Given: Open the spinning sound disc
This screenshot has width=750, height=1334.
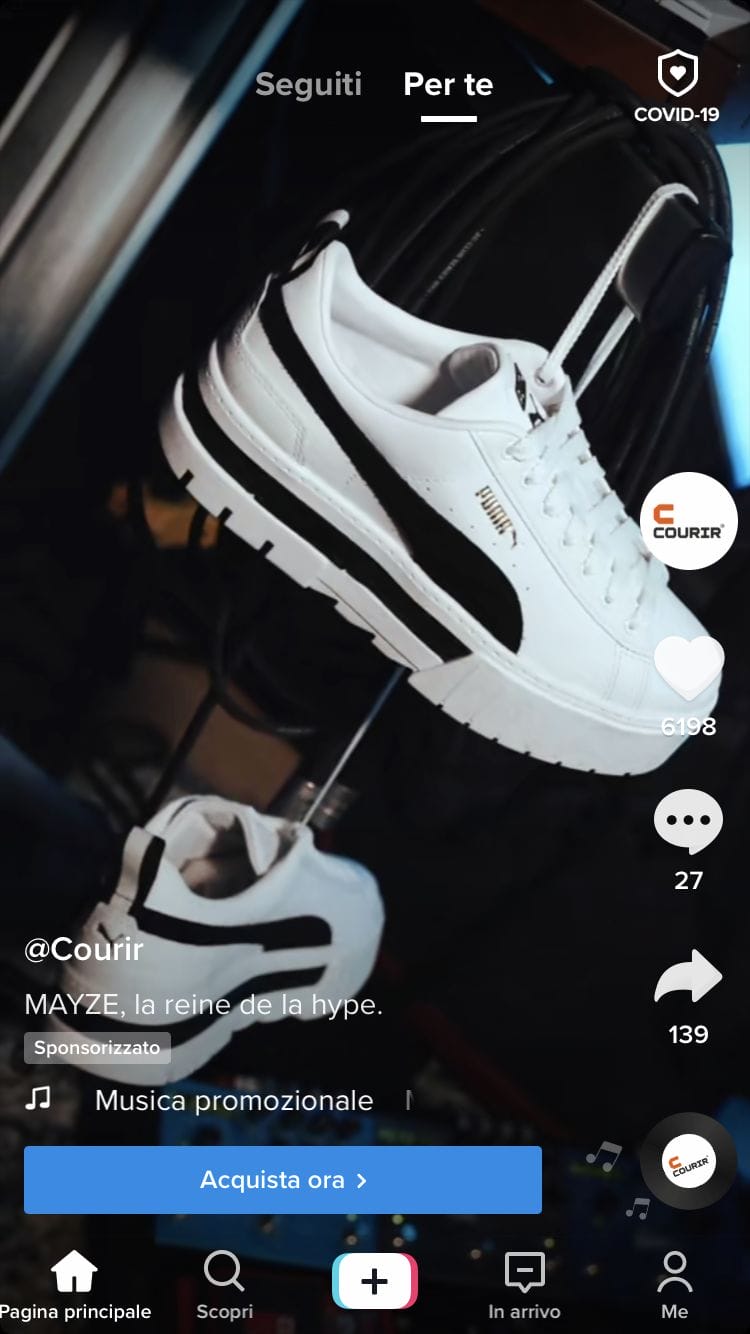Looking at the screenshot, I should [x=688, y=1163].
